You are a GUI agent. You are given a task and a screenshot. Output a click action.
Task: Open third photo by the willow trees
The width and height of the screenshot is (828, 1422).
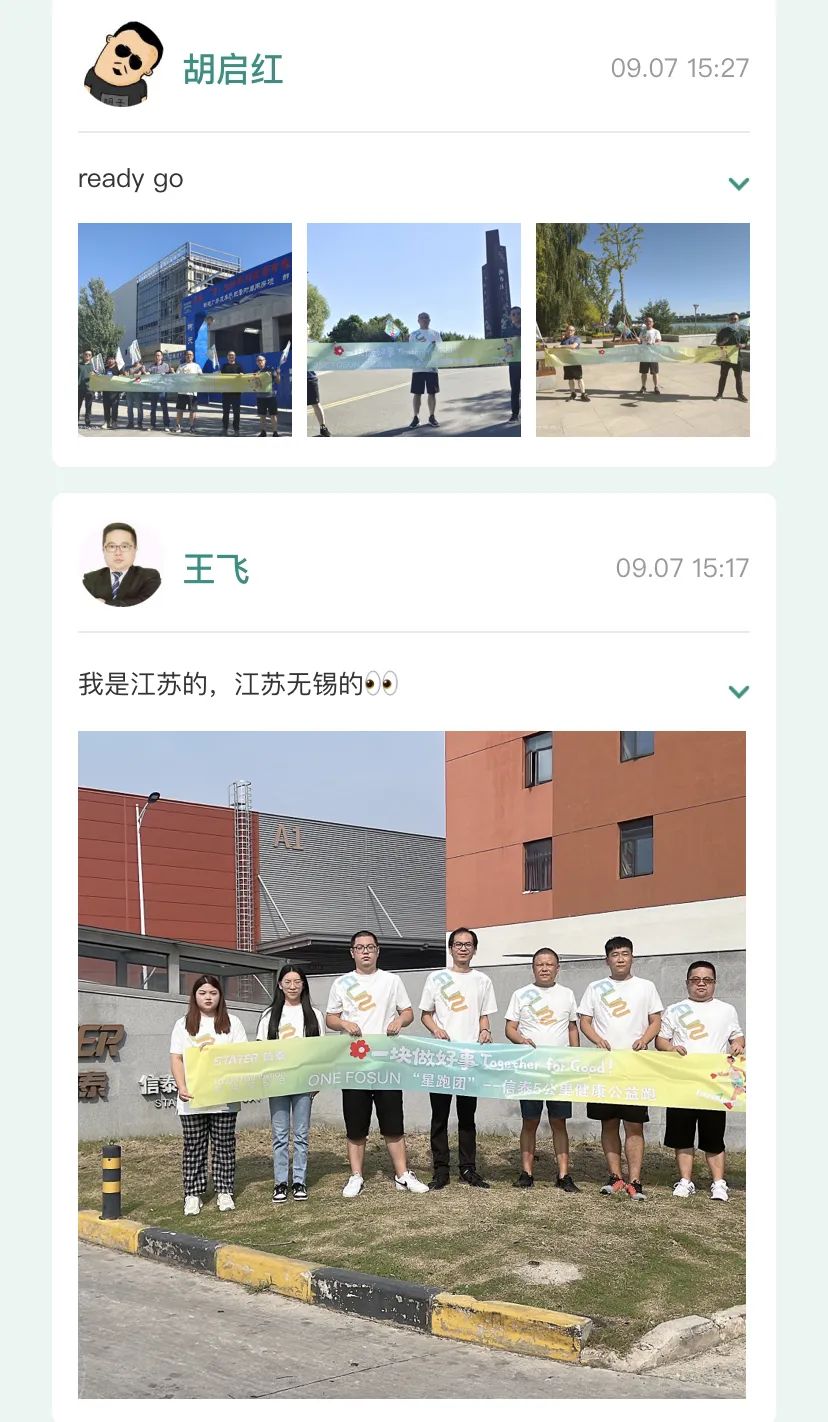642,329
